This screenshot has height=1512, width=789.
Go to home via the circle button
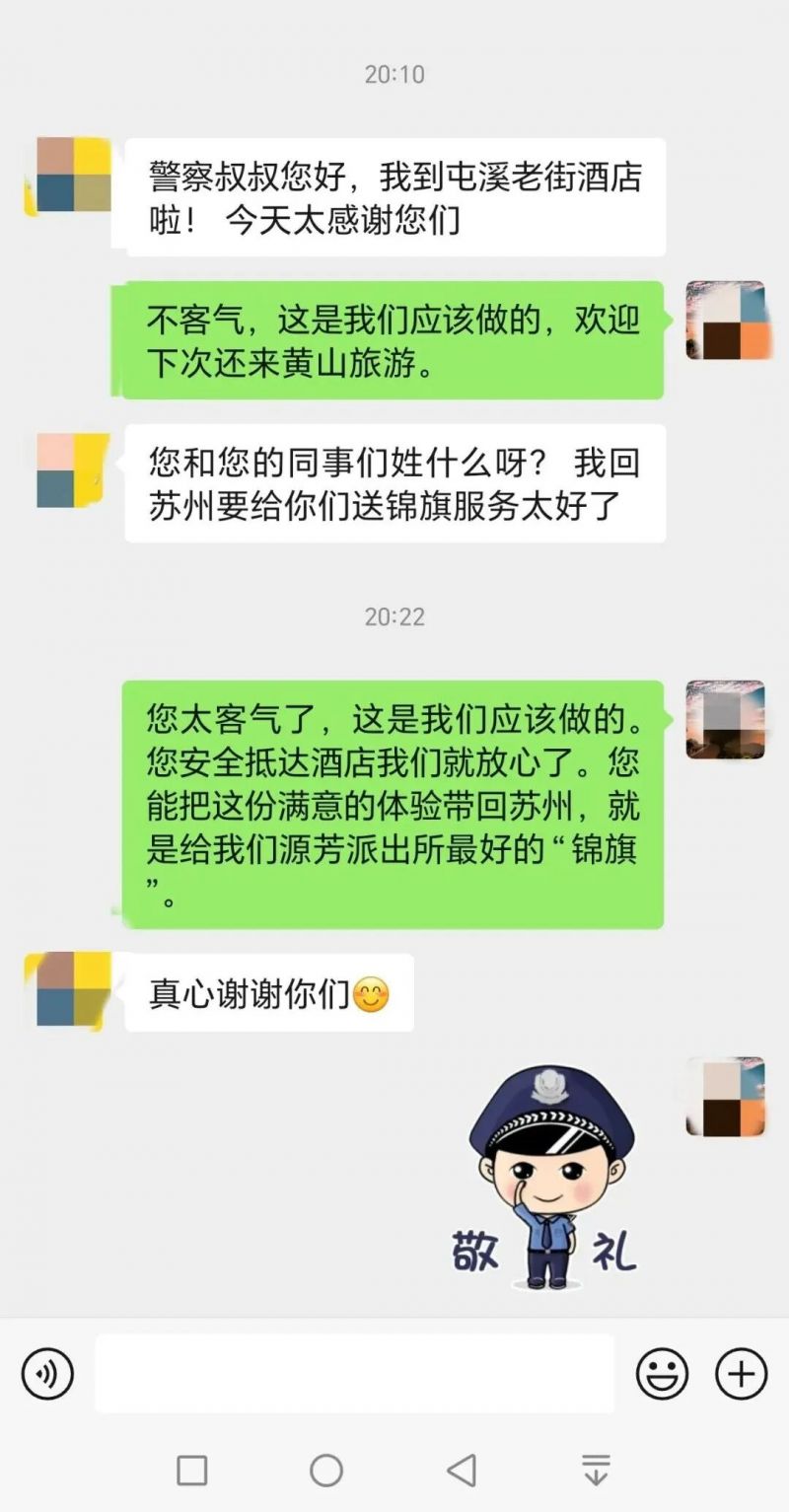coord(326,1470)
